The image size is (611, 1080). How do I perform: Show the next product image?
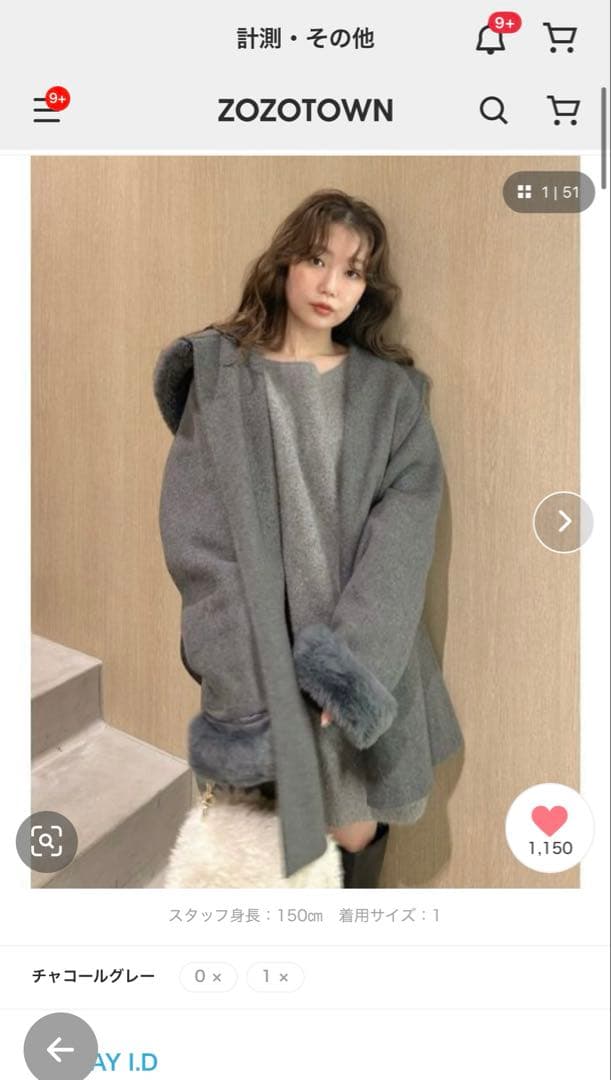point(563,521)
